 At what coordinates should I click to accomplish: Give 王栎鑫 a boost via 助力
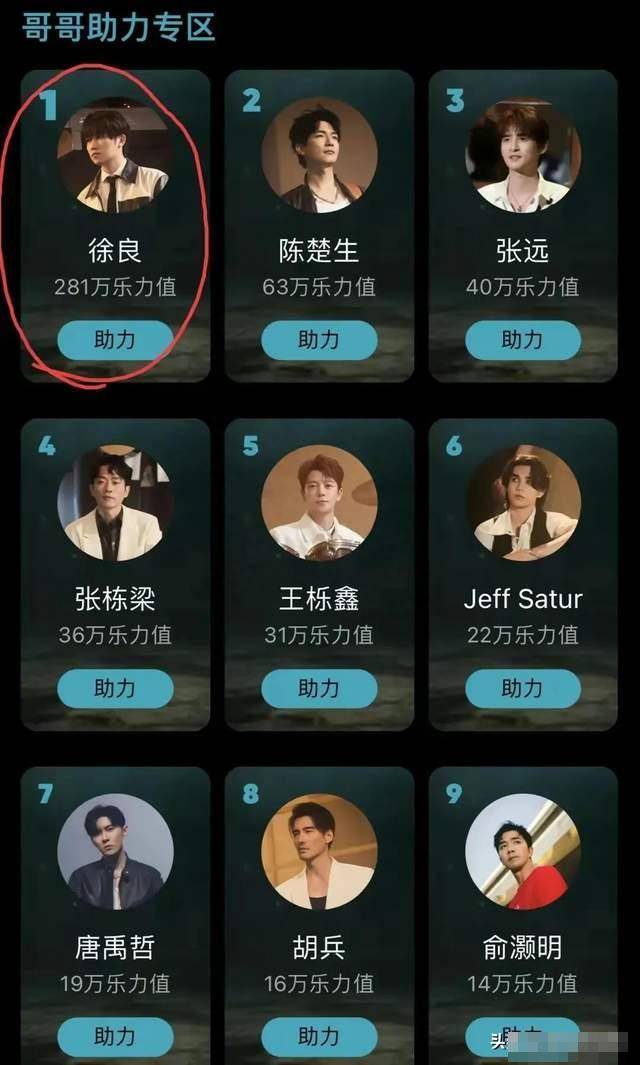pyautogui.click(x=319, y=688)
